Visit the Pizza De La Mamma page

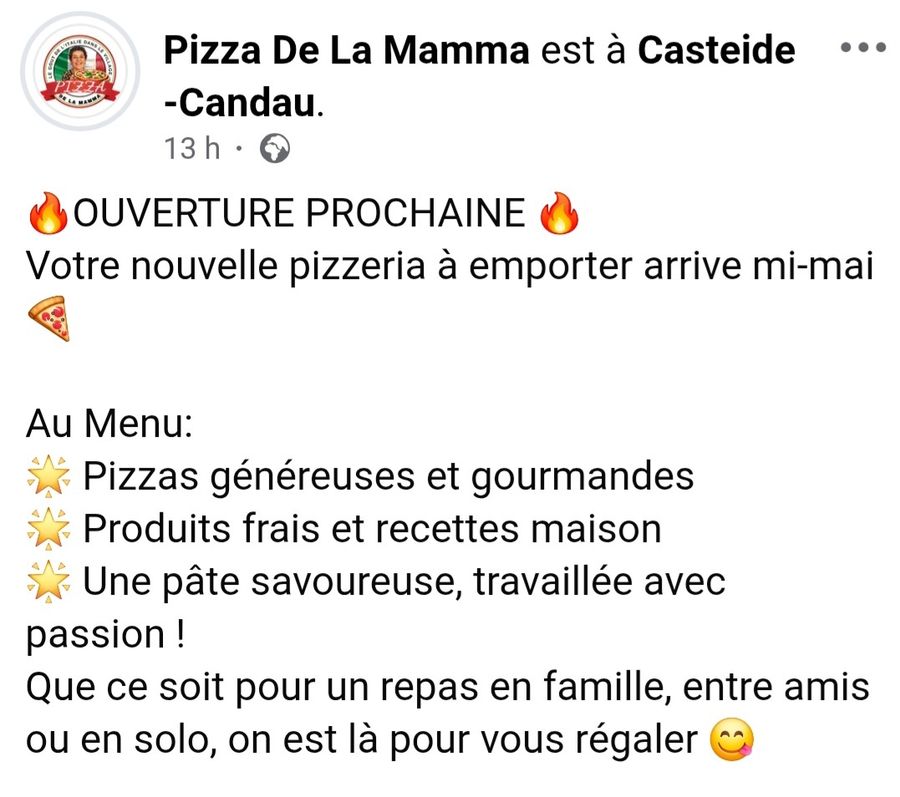tap(346, 49)
